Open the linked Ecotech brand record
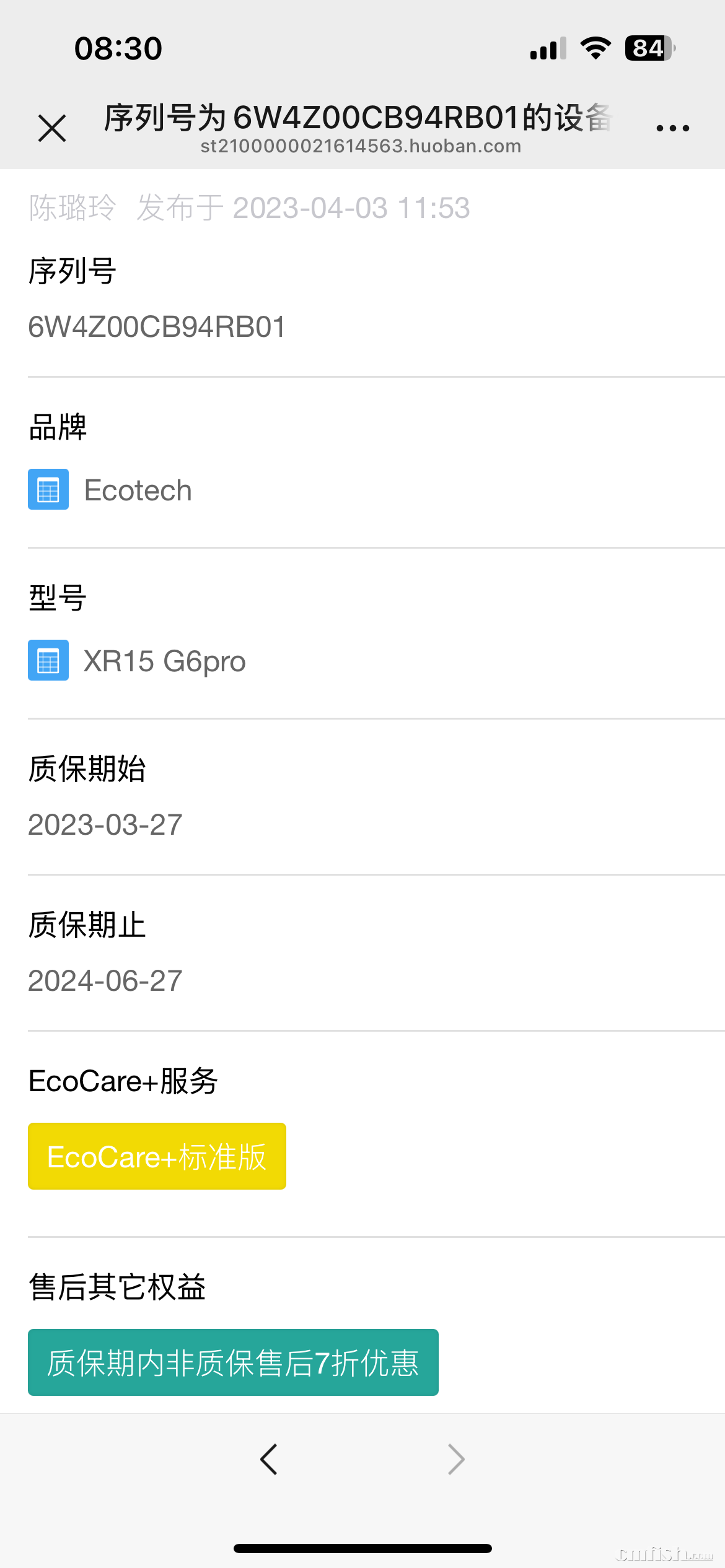725x1568 pixels. pyautogui.click(x=138, y=490)
